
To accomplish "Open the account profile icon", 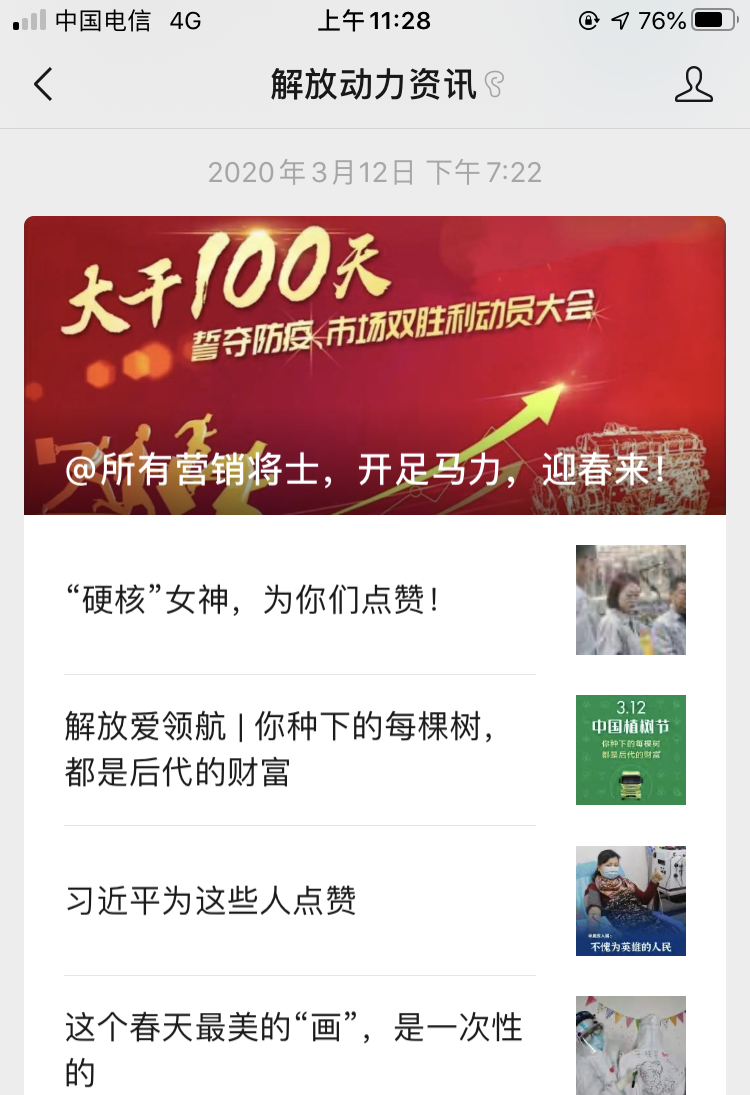I will pos(693,85).
